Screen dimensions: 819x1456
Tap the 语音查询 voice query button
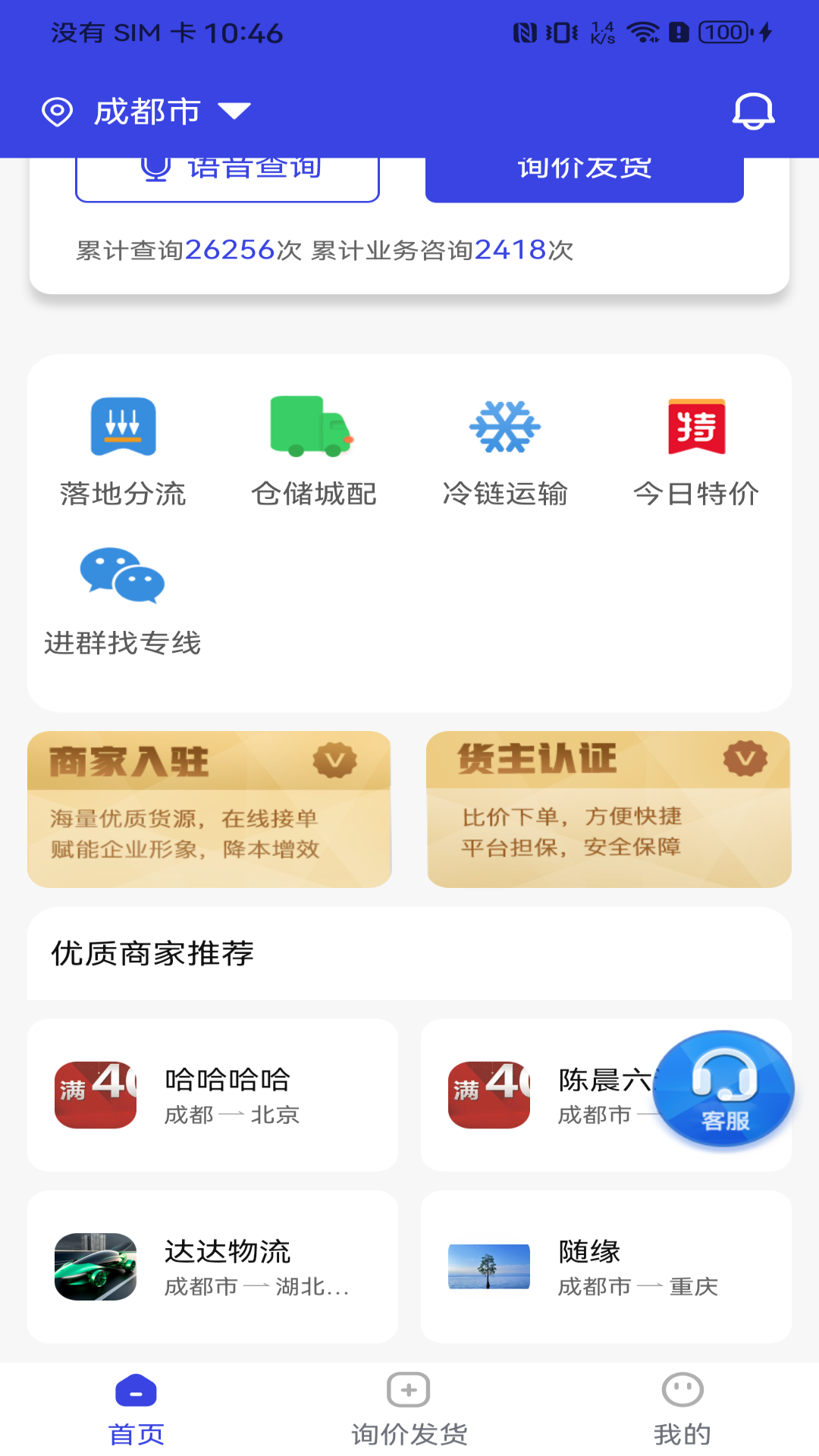pyautogui.click(x=227, y=177)
